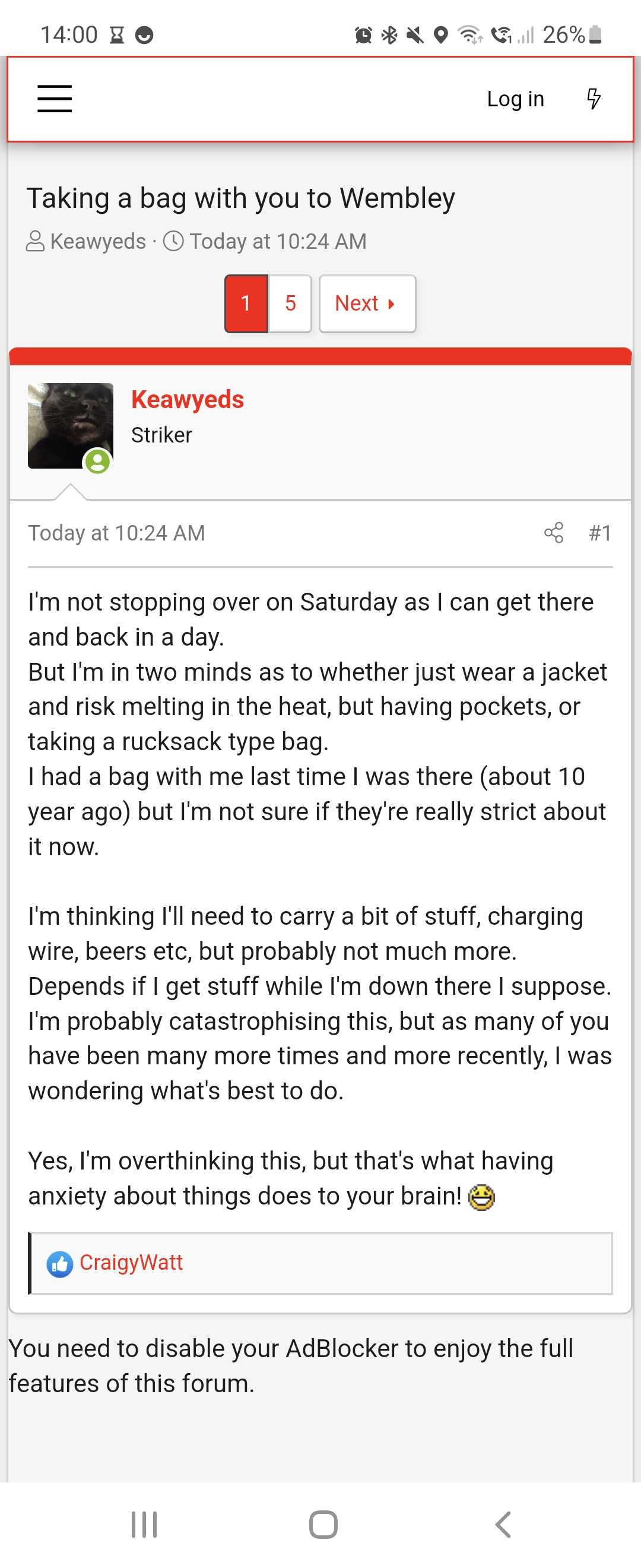Go back using system navigation bar

pos(502,1524)
